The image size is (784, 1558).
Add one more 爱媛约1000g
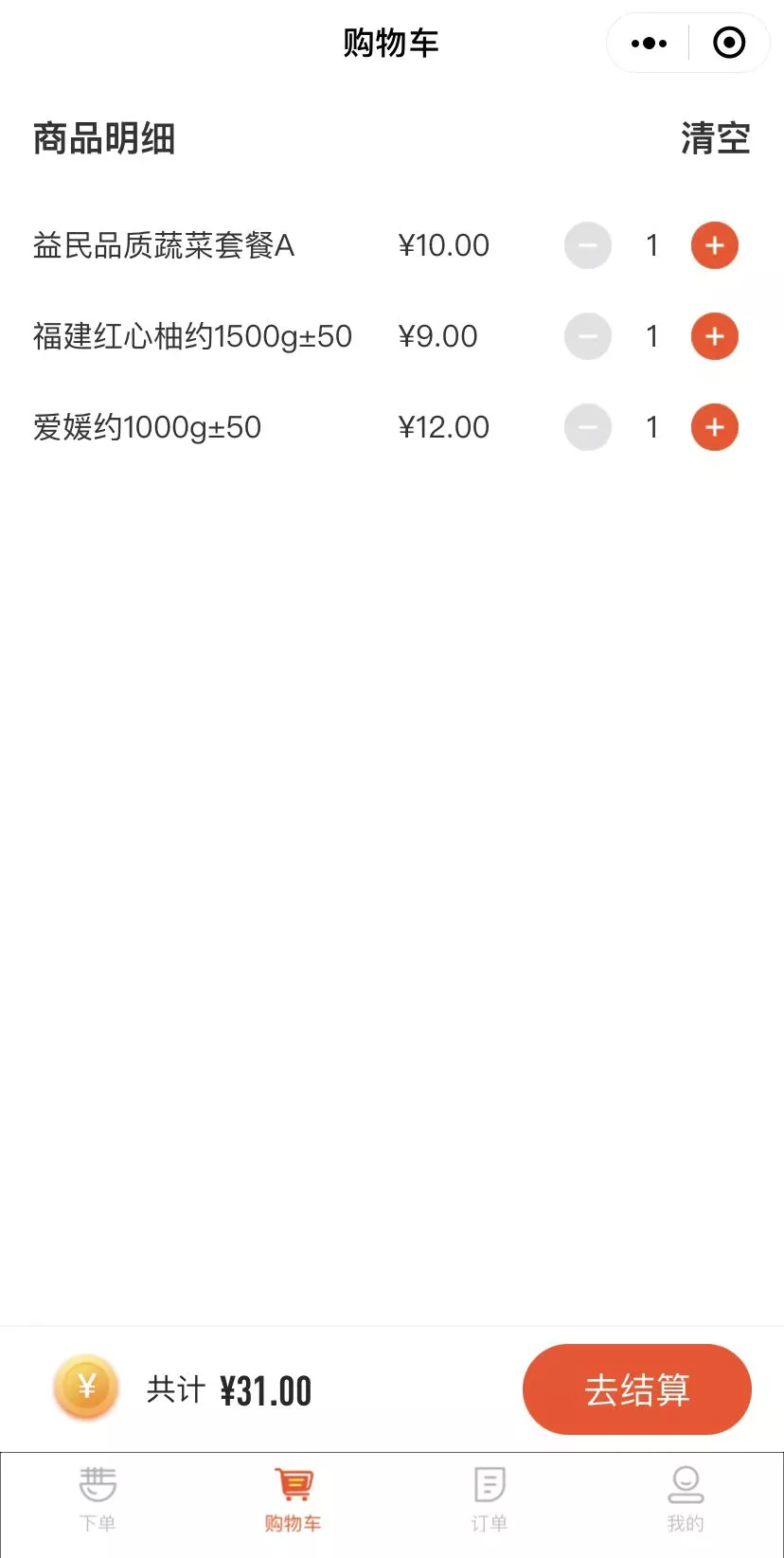click(x=715, y=428)
